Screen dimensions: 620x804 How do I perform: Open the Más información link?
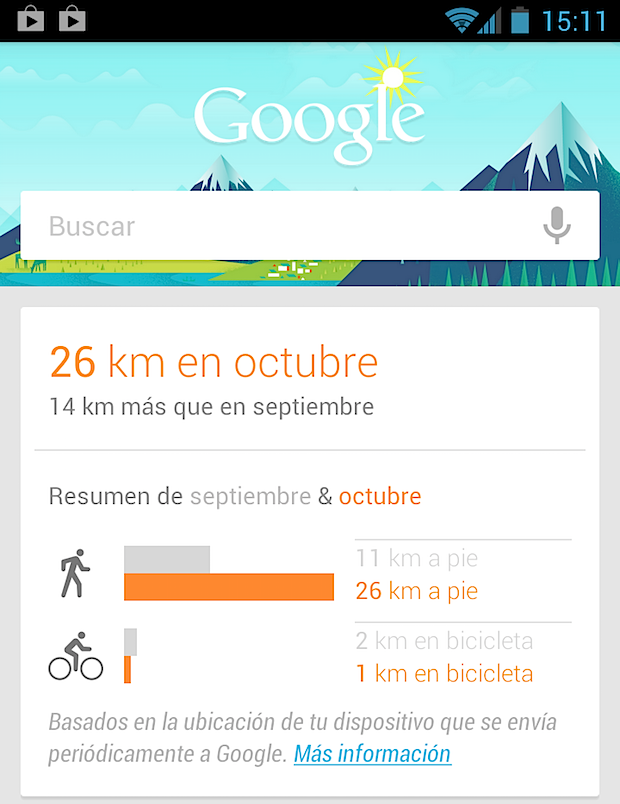(372, 754)
